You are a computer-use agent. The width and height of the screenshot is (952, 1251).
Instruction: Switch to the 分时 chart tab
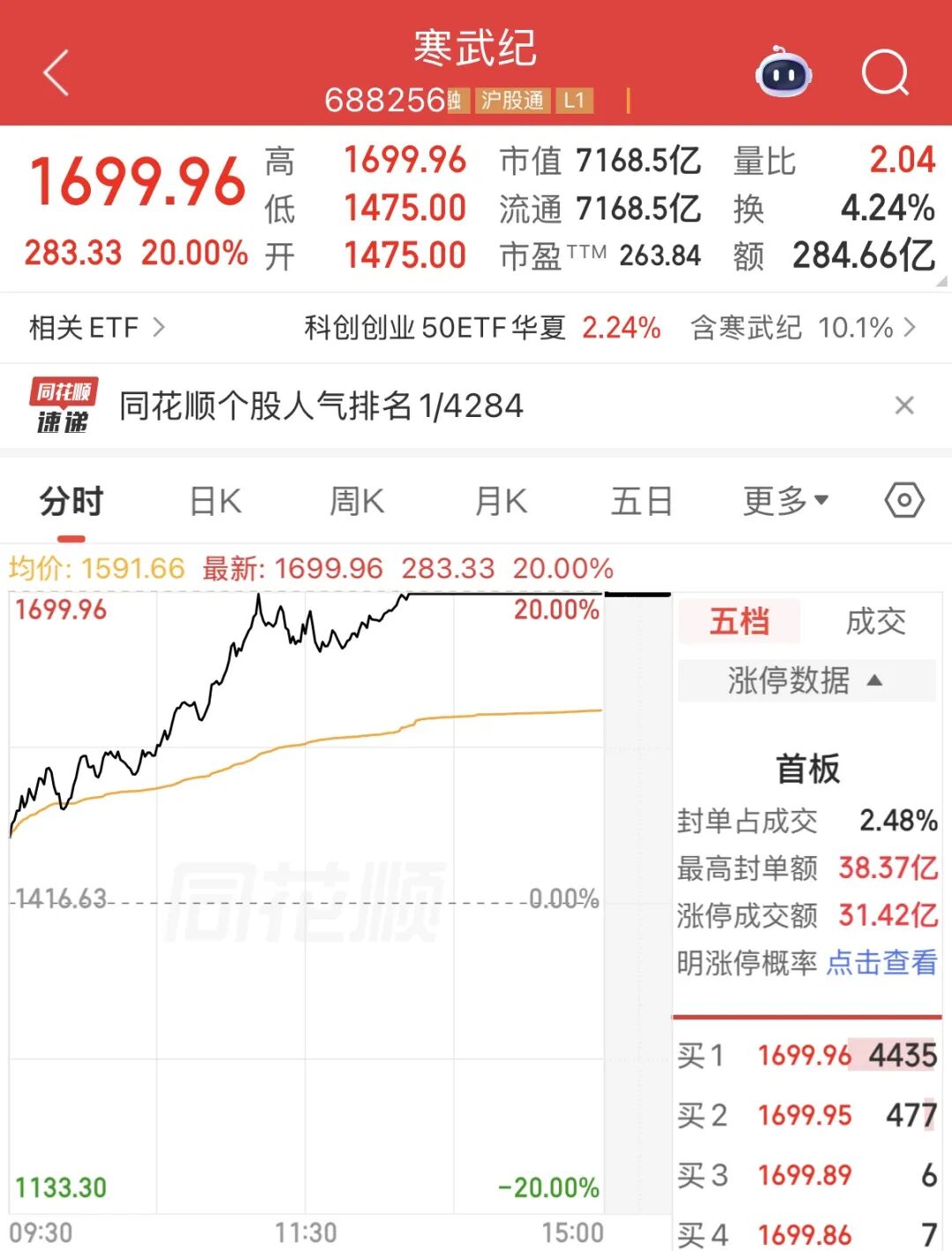point(71,502)
